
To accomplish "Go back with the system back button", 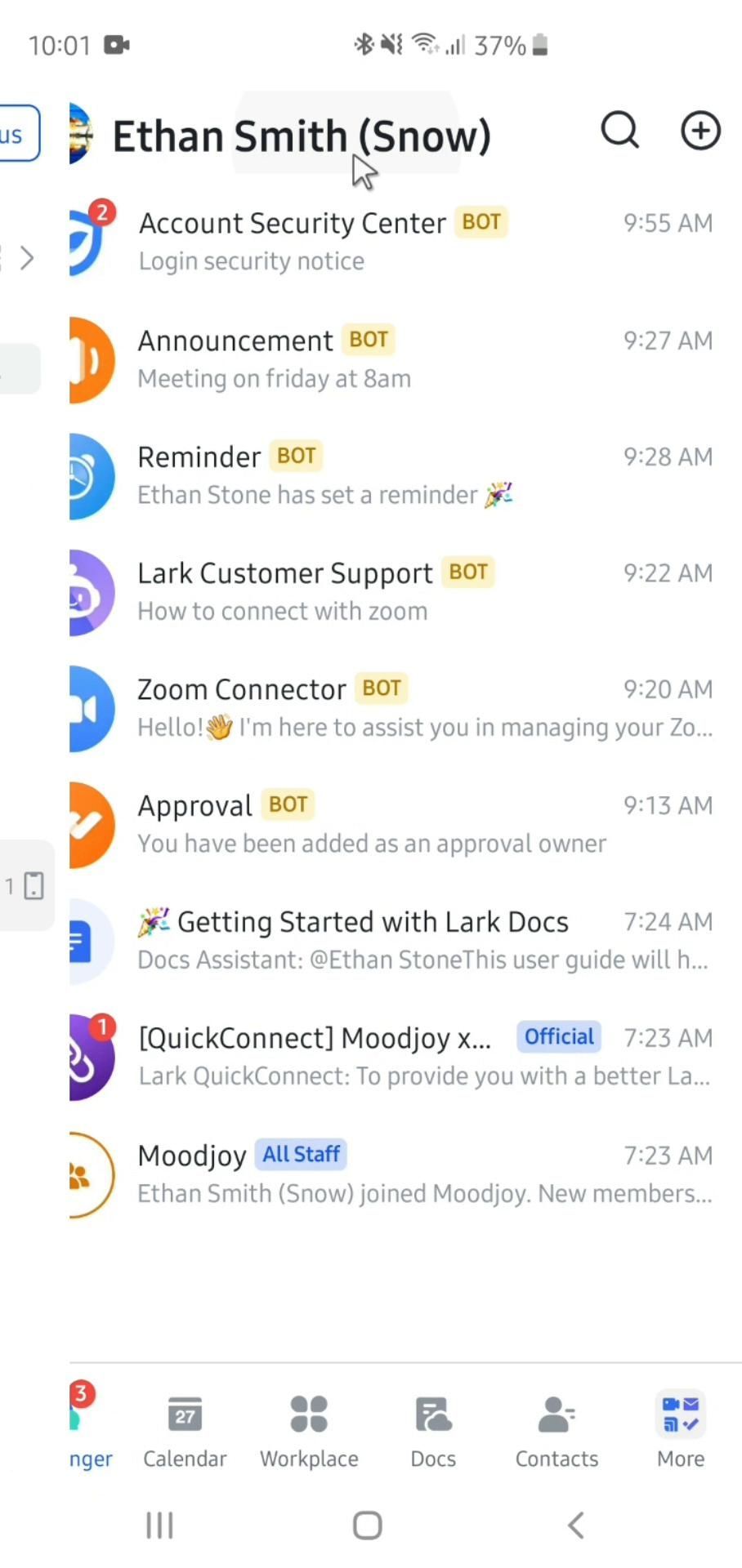I will pos(576,1524).
